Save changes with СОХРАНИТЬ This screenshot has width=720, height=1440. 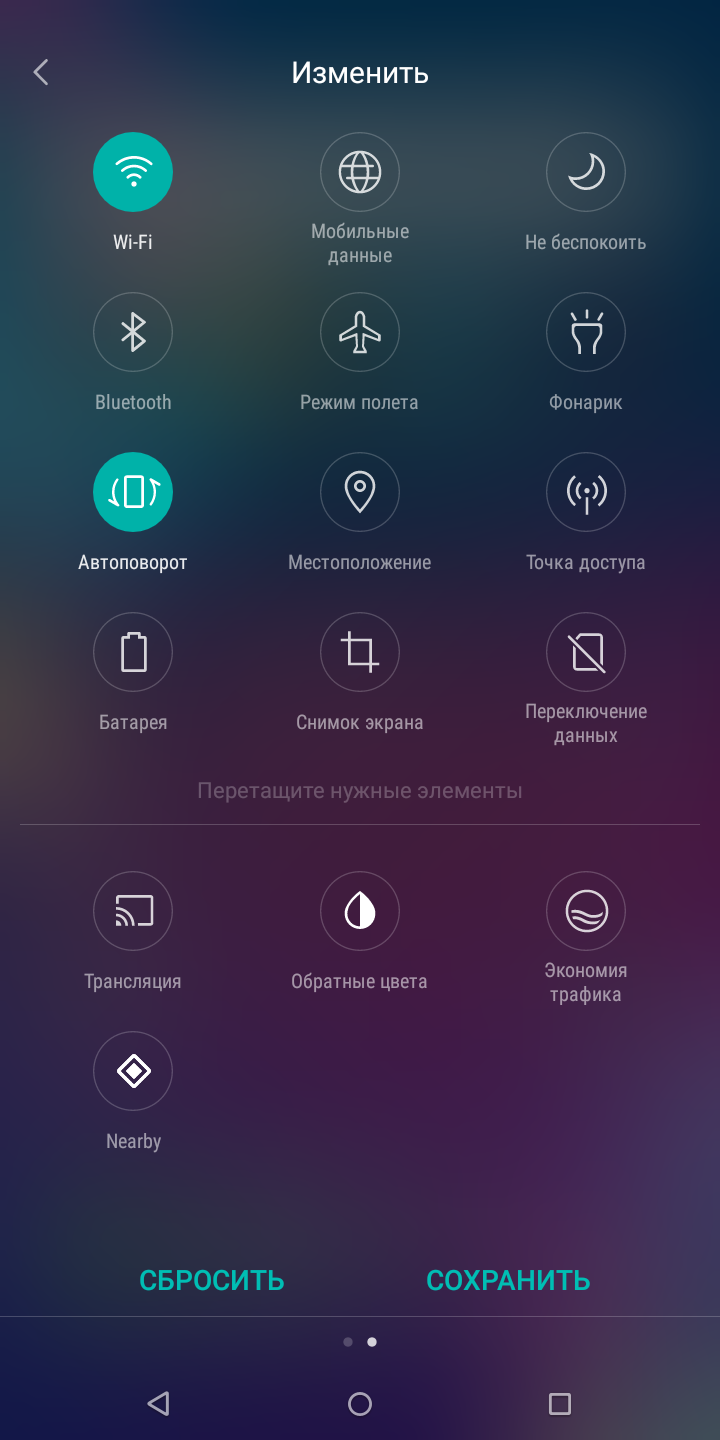click(x=508, y=1280)
